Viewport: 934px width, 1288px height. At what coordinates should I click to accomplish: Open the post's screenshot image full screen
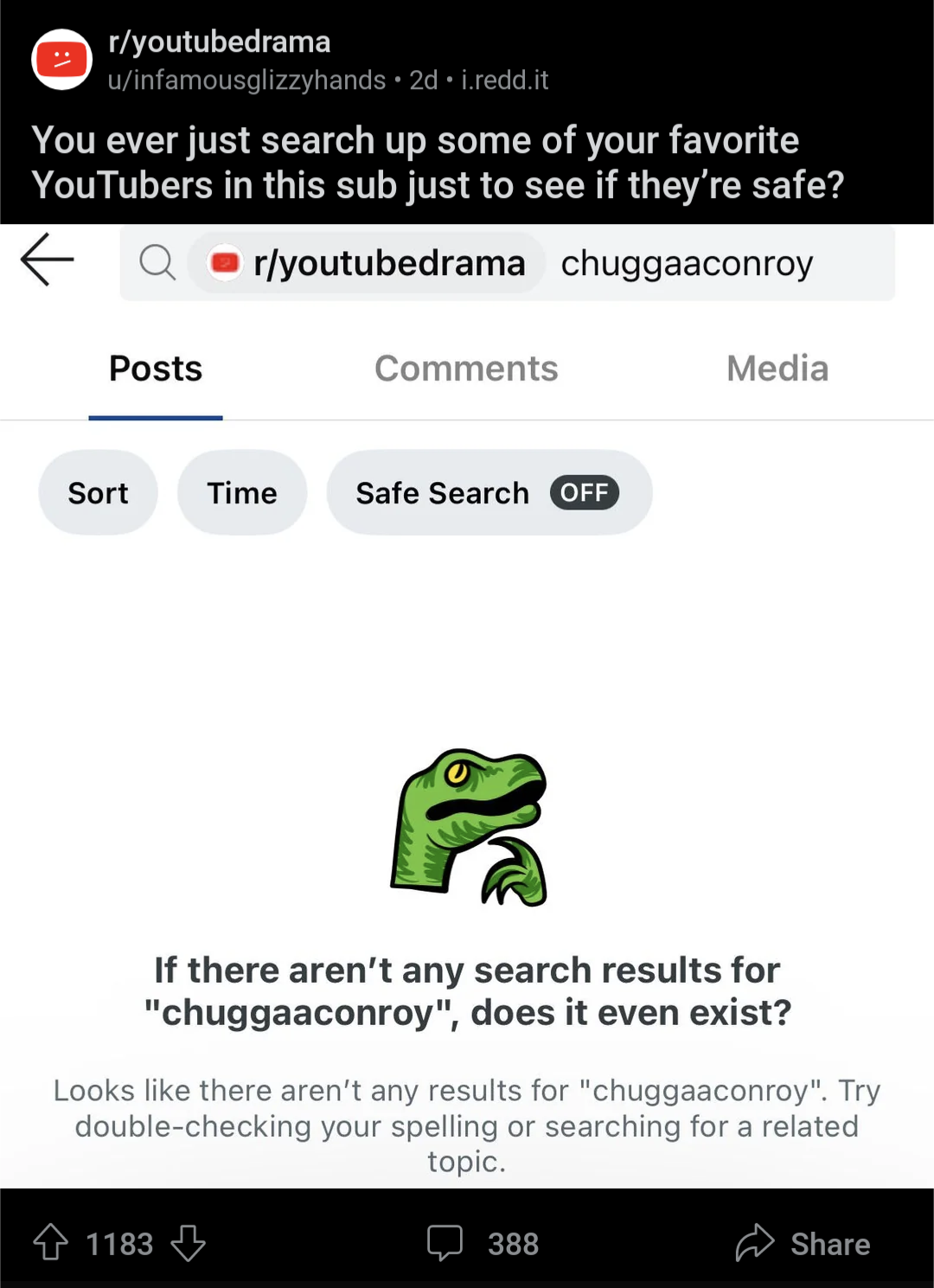click(467, 706)
